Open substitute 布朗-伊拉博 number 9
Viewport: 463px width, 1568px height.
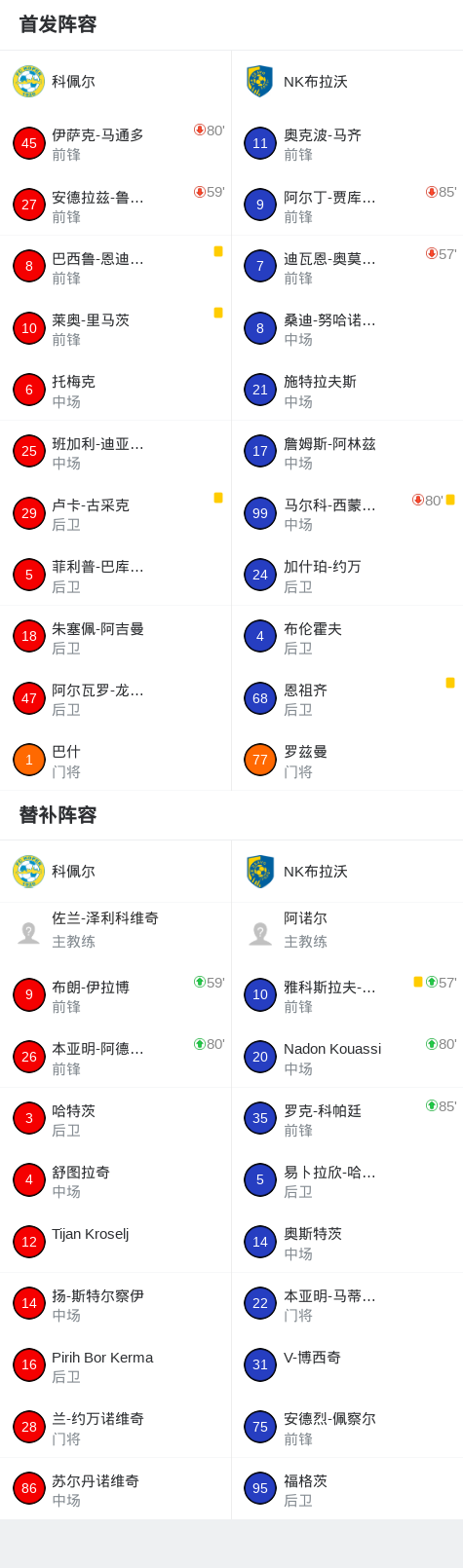click(x=115, y=995)
